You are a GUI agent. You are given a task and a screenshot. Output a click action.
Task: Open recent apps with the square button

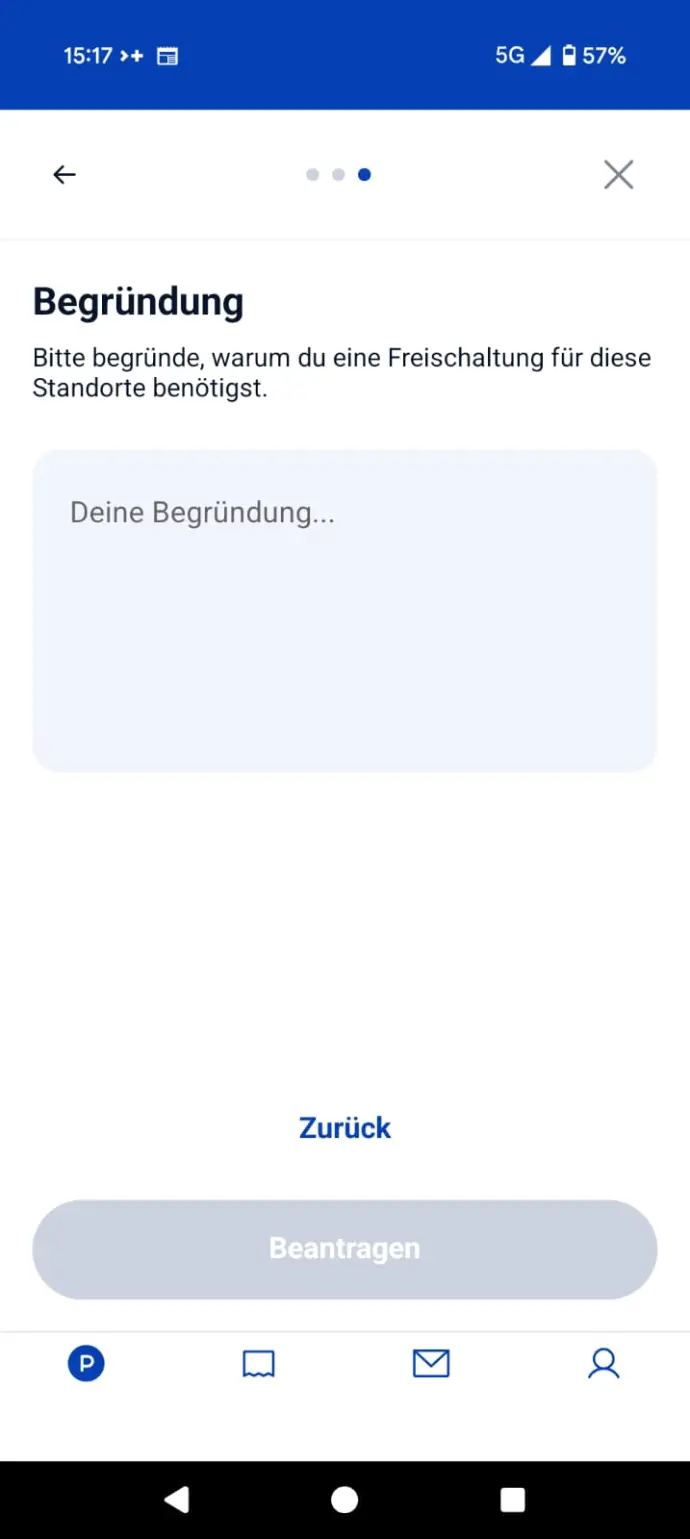pyautogui.click(x=513, y=1499)
